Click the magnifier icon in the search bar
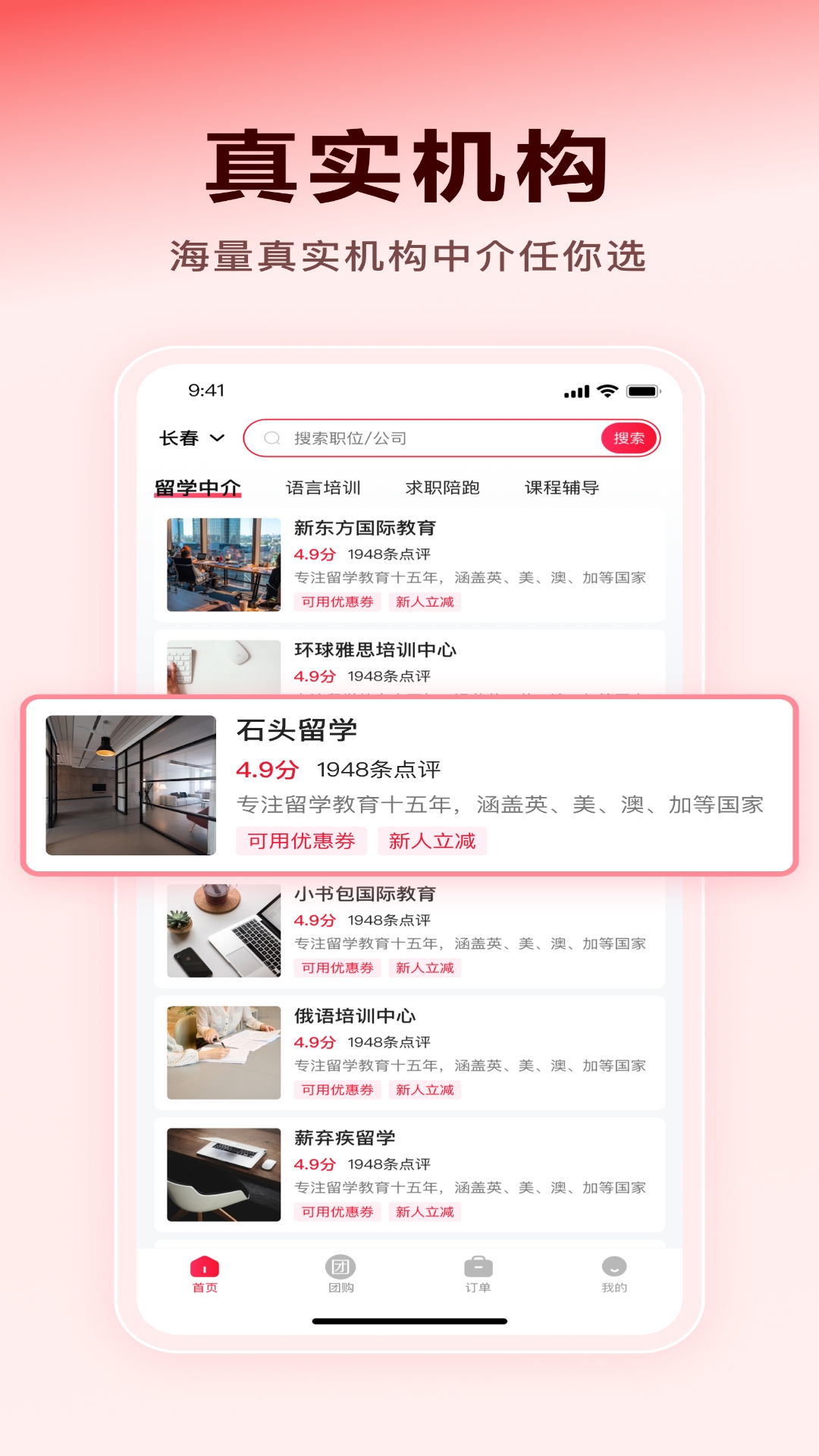The image size is (819, 1456). (273, 438)
